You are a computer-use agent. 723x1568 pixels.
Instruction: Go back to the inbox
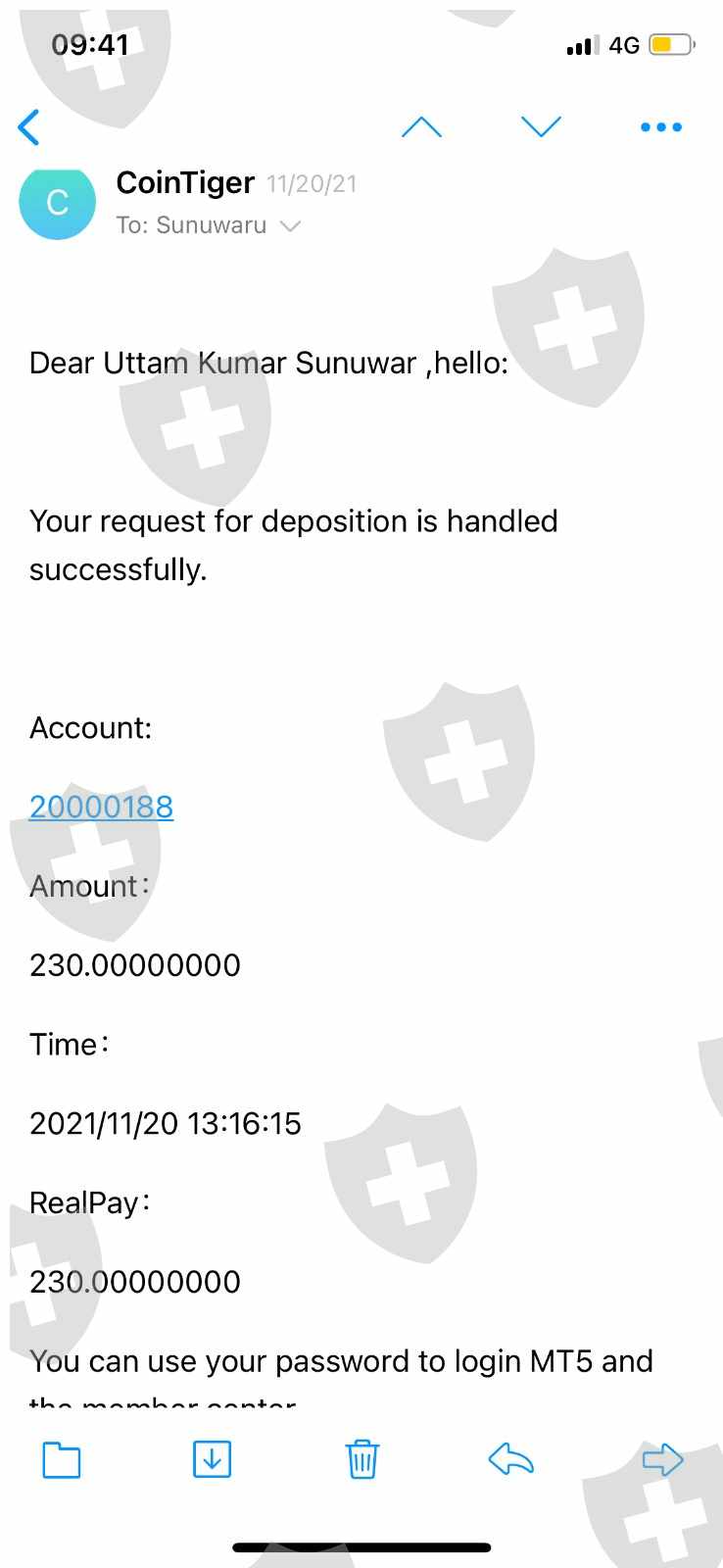29,127
